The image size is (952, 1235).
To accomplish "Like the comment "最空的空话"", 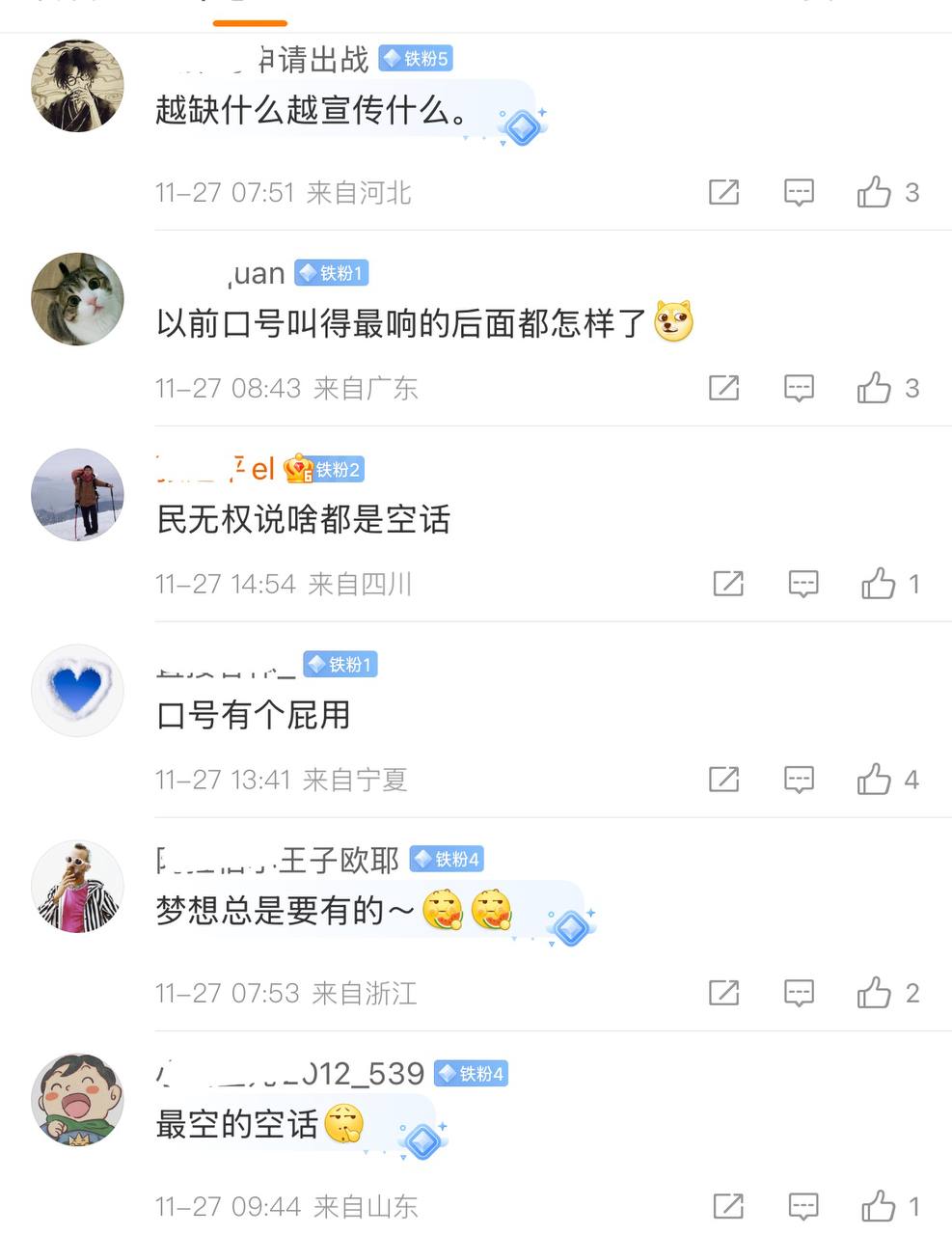I will pos(878,1206).
